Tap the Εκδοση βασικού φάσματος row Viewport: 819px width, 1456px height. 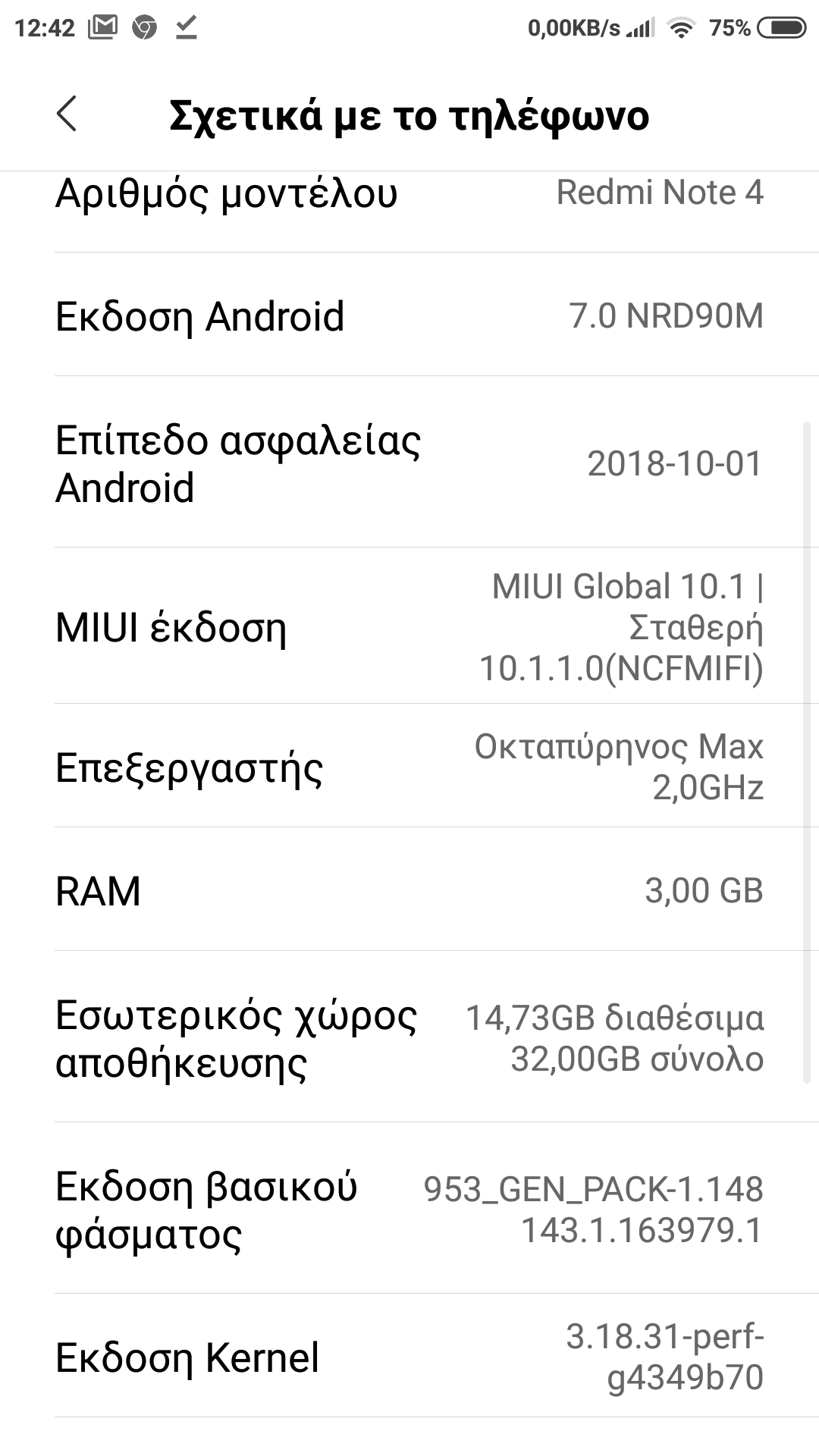click(x=409, y=1209)
